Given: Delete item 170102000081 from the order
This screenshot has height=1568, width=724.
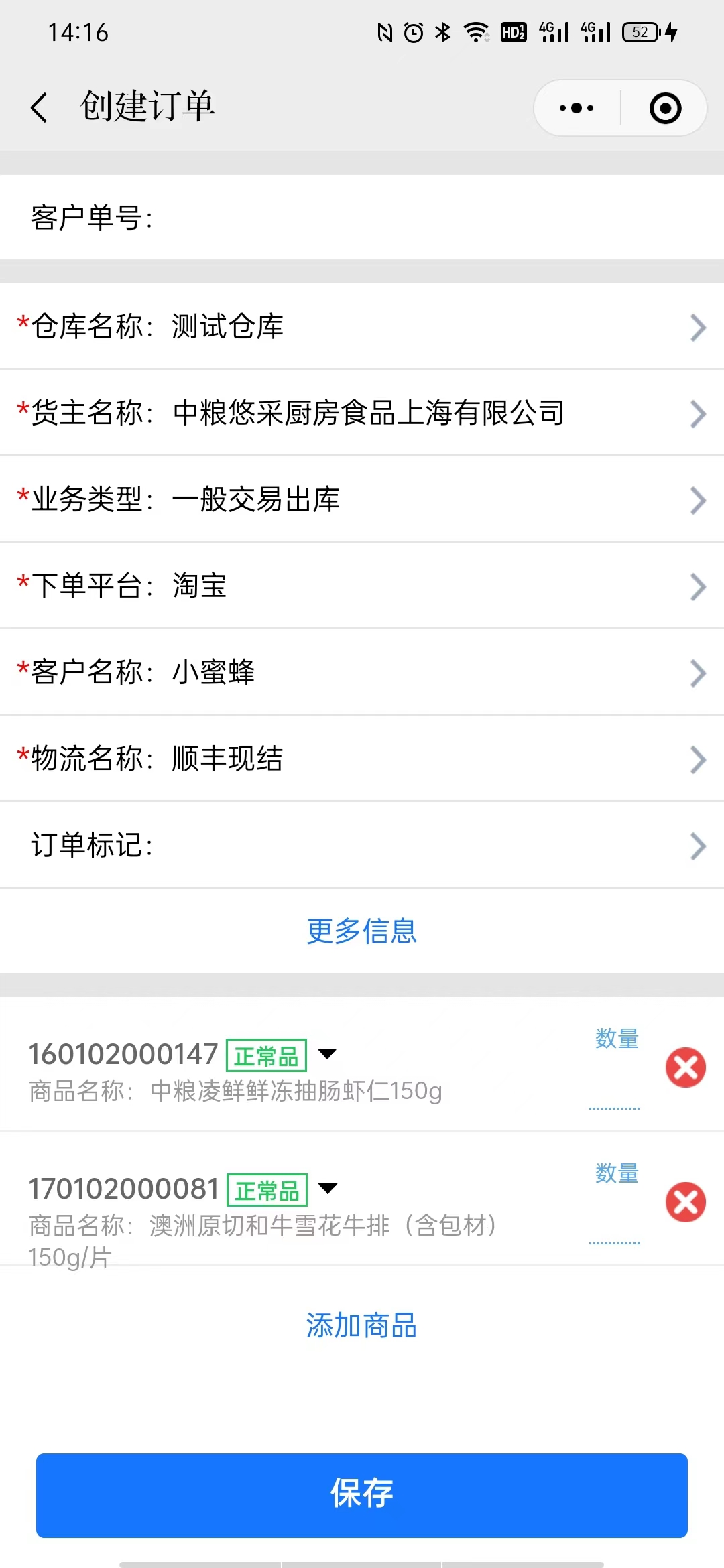Looking at the screenshot, I should coord(685,1202).
